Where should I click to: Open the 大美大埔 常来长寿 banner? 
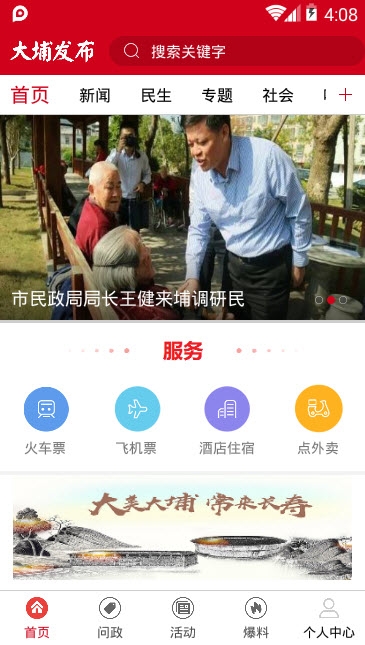[x=182, y=530]
